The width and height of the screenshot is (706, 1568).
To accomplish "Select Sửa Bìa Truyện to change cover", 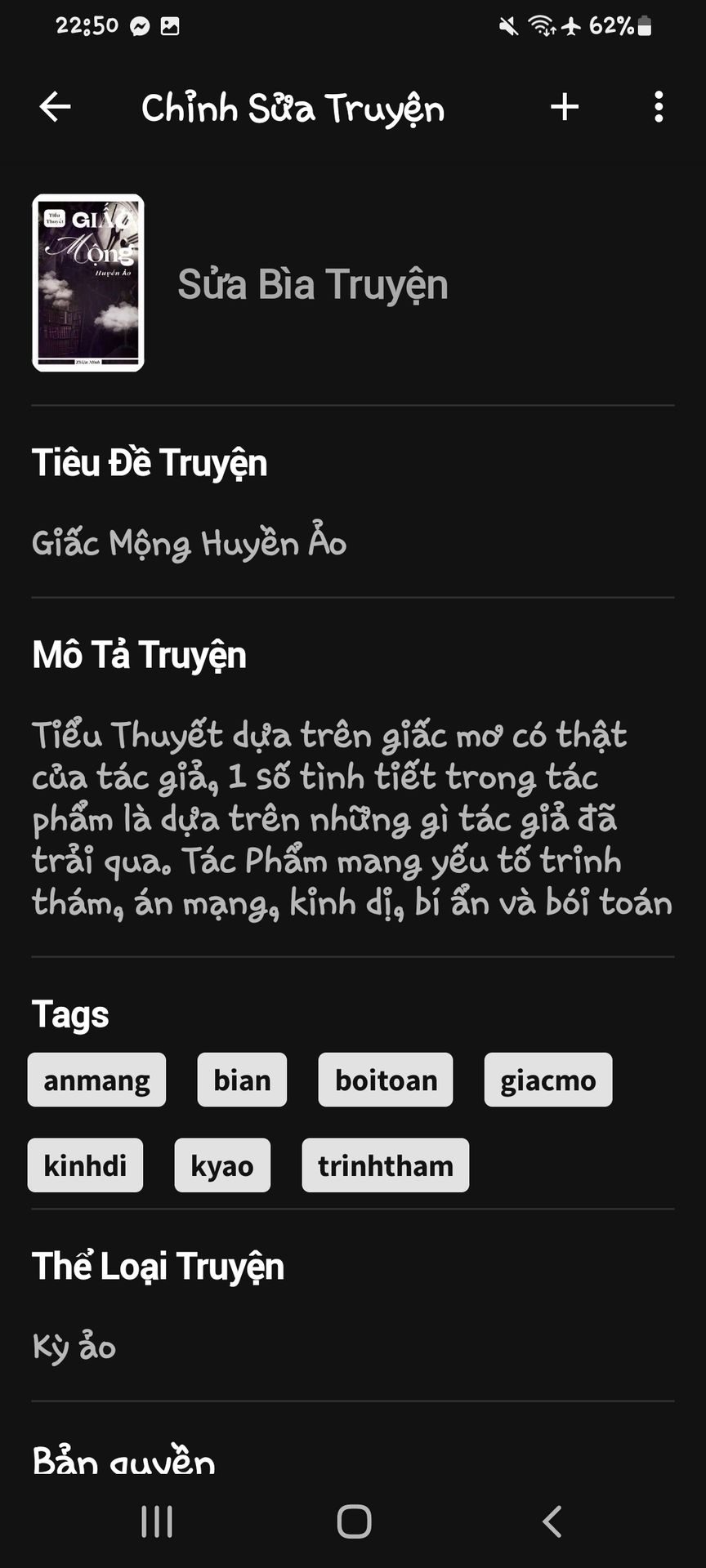I will tap(313, 285).
